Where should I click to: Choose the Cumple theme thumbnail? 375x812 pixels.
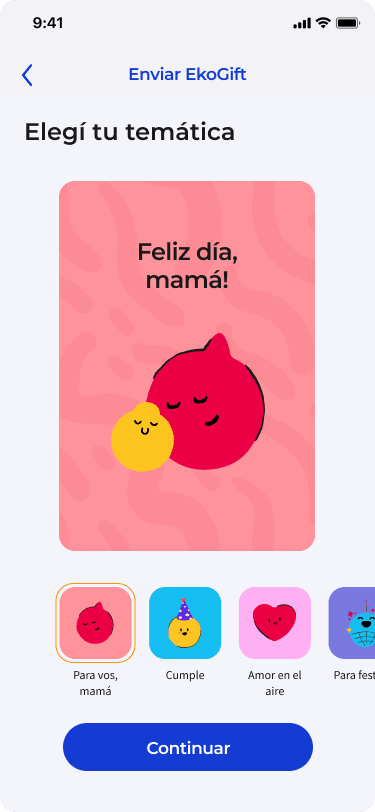(185, 622)
